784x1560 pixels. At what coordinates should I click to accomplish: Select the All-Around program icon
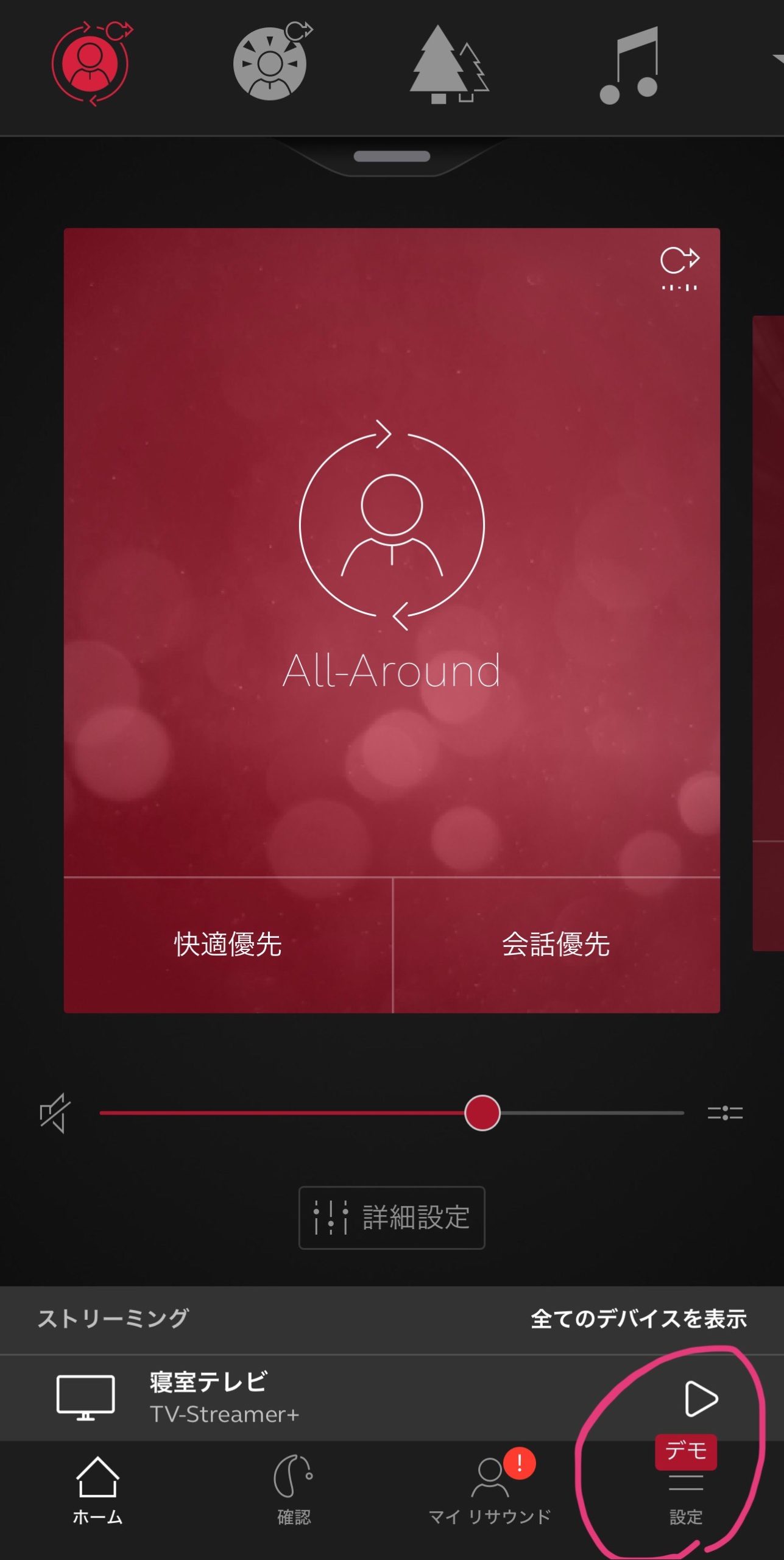[x=91, y=64]
